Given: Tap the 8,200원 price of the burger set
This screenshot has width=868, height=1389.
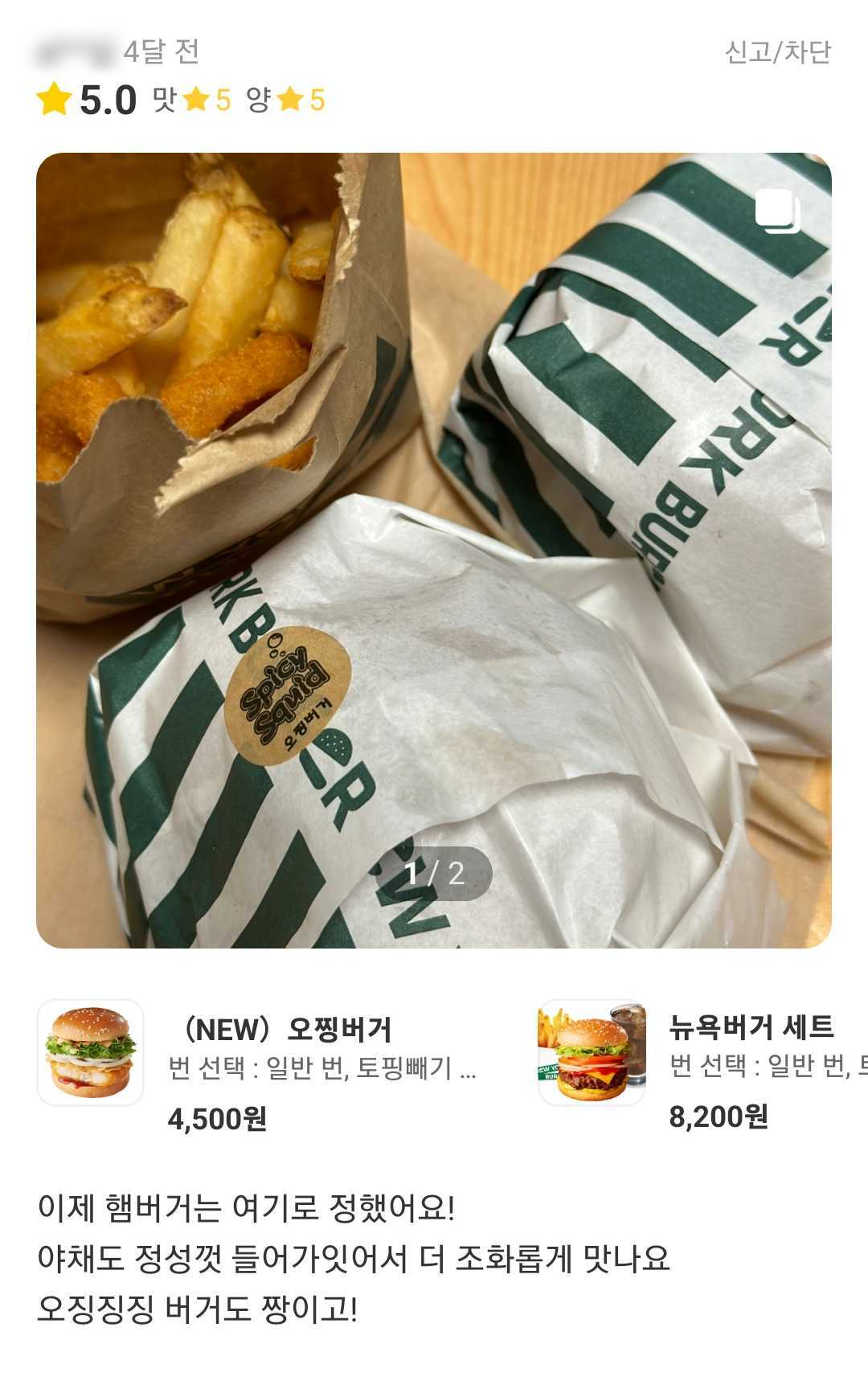Looking at the screenshot, I should click(721, 1117).
